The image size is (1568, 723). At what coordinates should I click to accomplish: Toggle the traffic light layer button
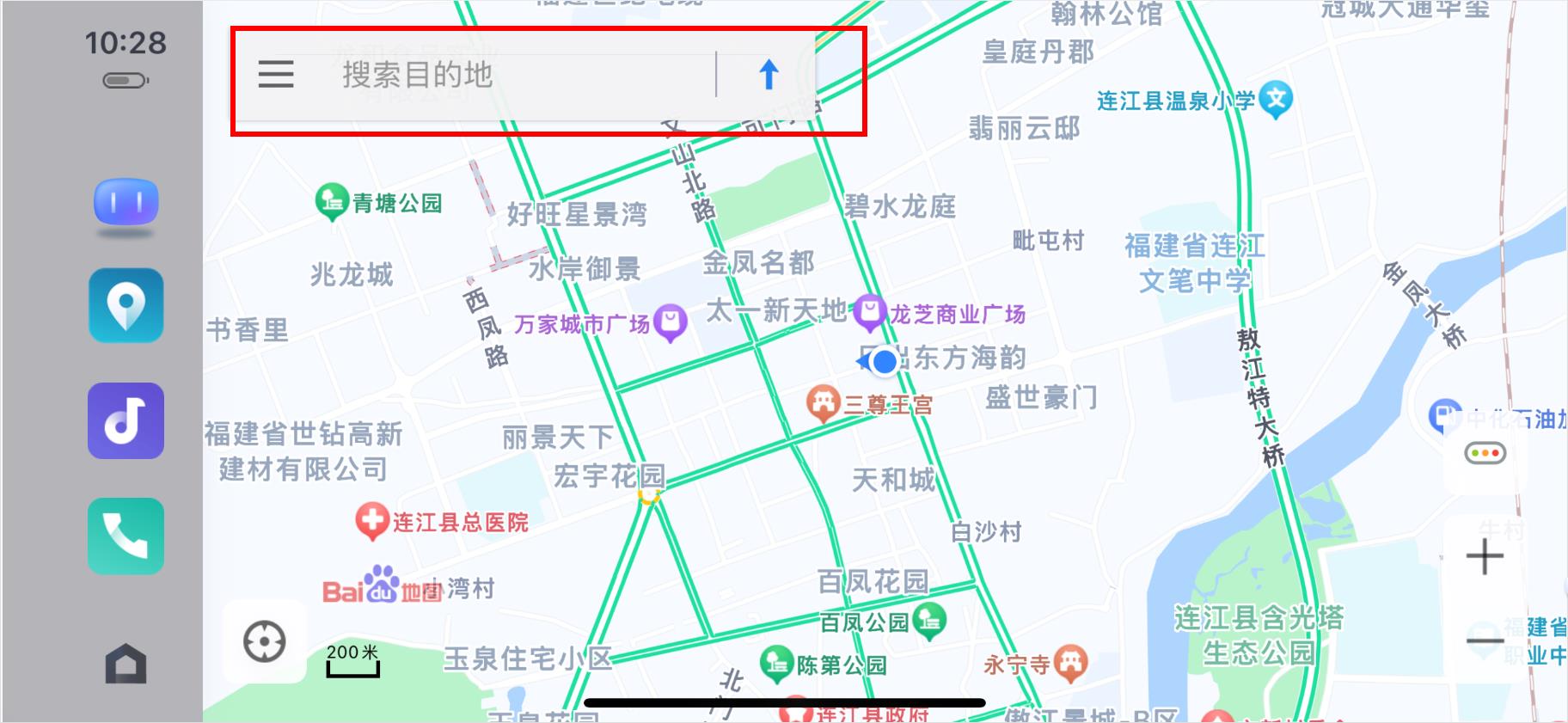click(1485, 453)
